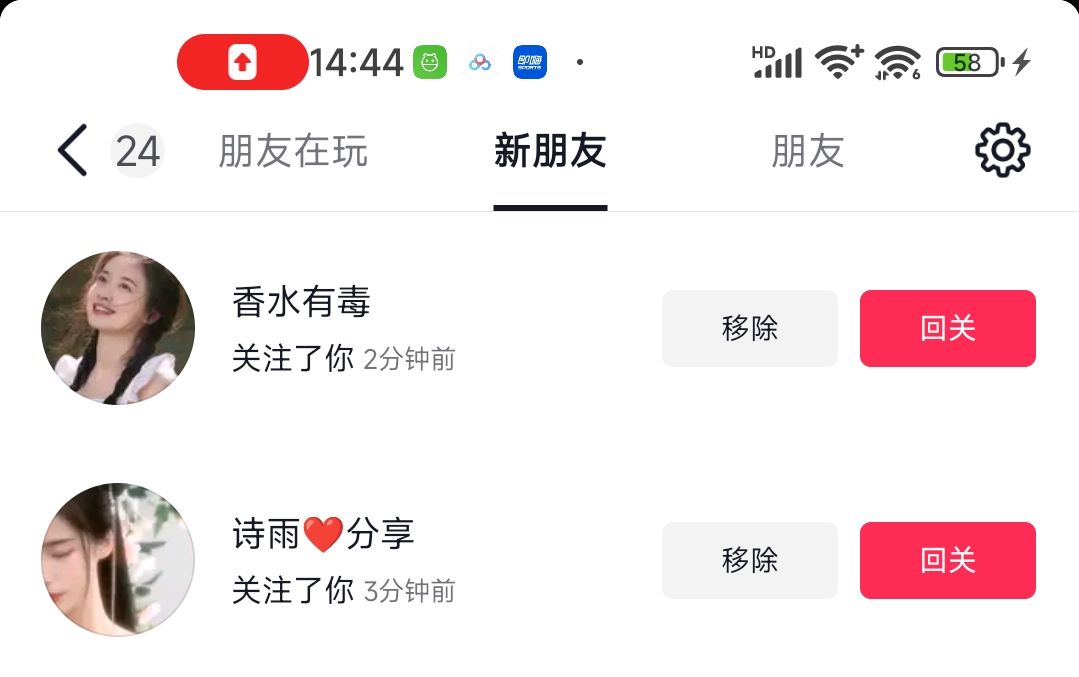Tap 移除 for 诗雨❤️分享

coord(749,560)
